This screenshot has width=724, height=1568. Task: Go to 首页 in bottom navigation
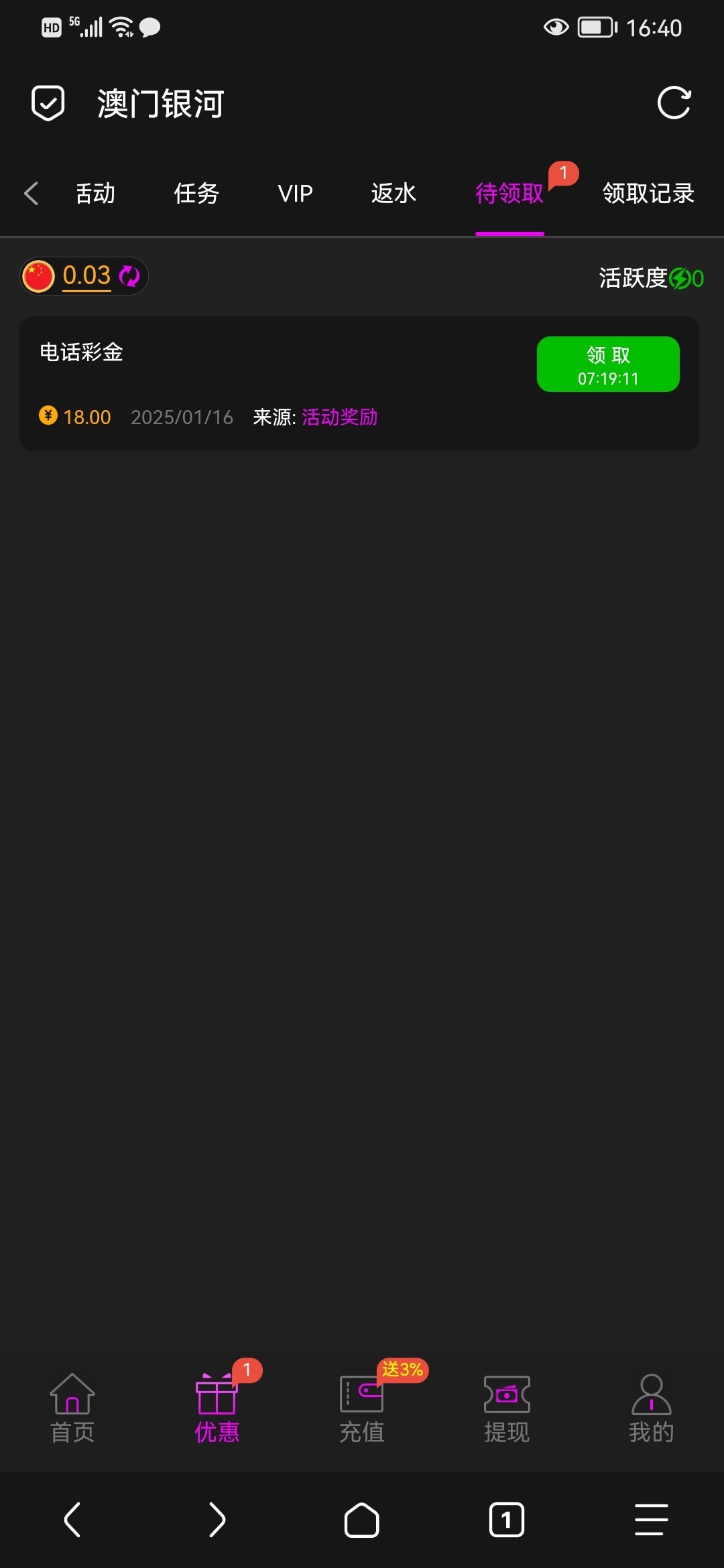pyautogui.click(x=72, y=1407)
